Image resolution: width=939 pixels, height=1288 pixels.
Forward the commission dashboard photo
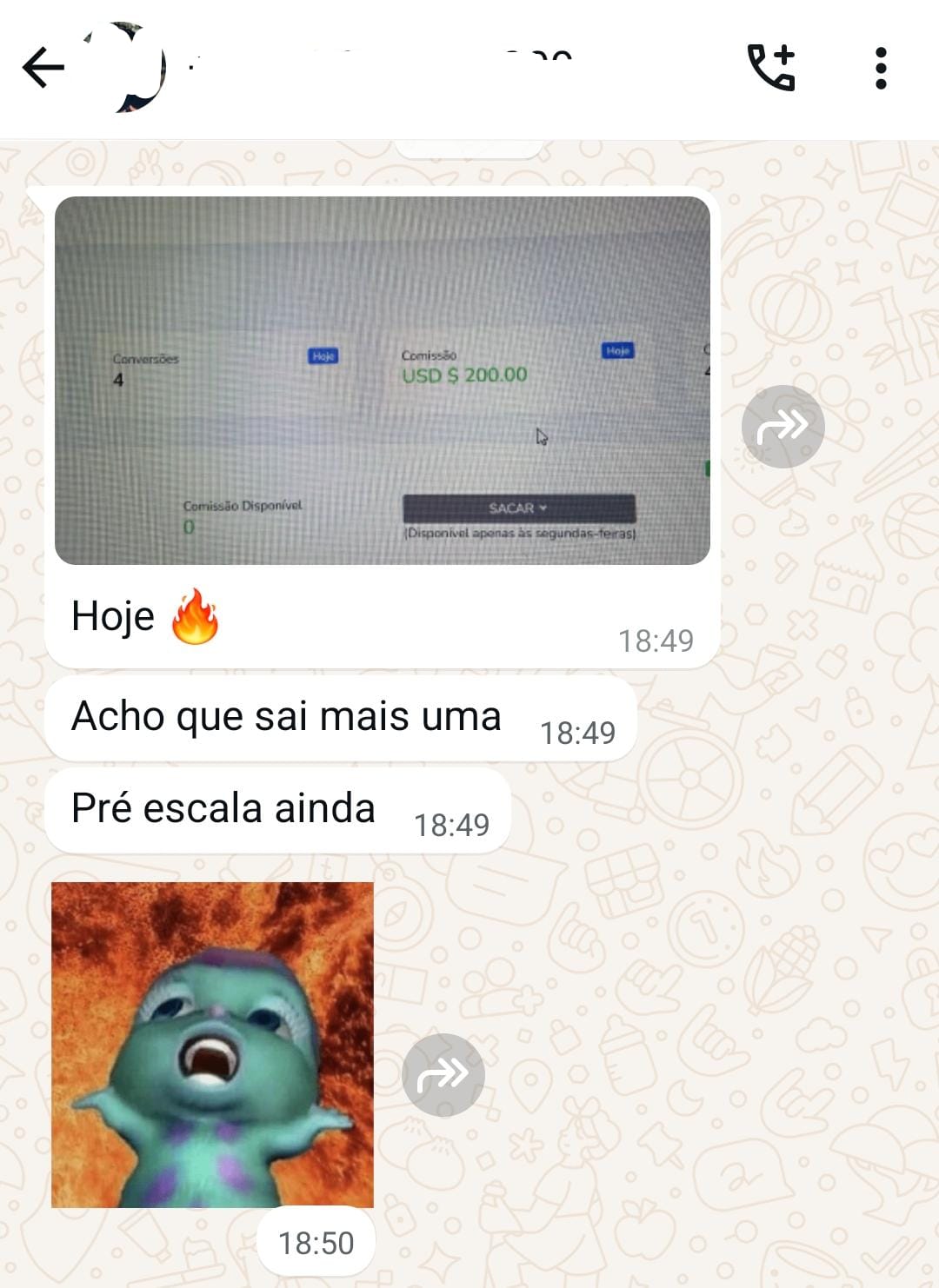point(782,427)
